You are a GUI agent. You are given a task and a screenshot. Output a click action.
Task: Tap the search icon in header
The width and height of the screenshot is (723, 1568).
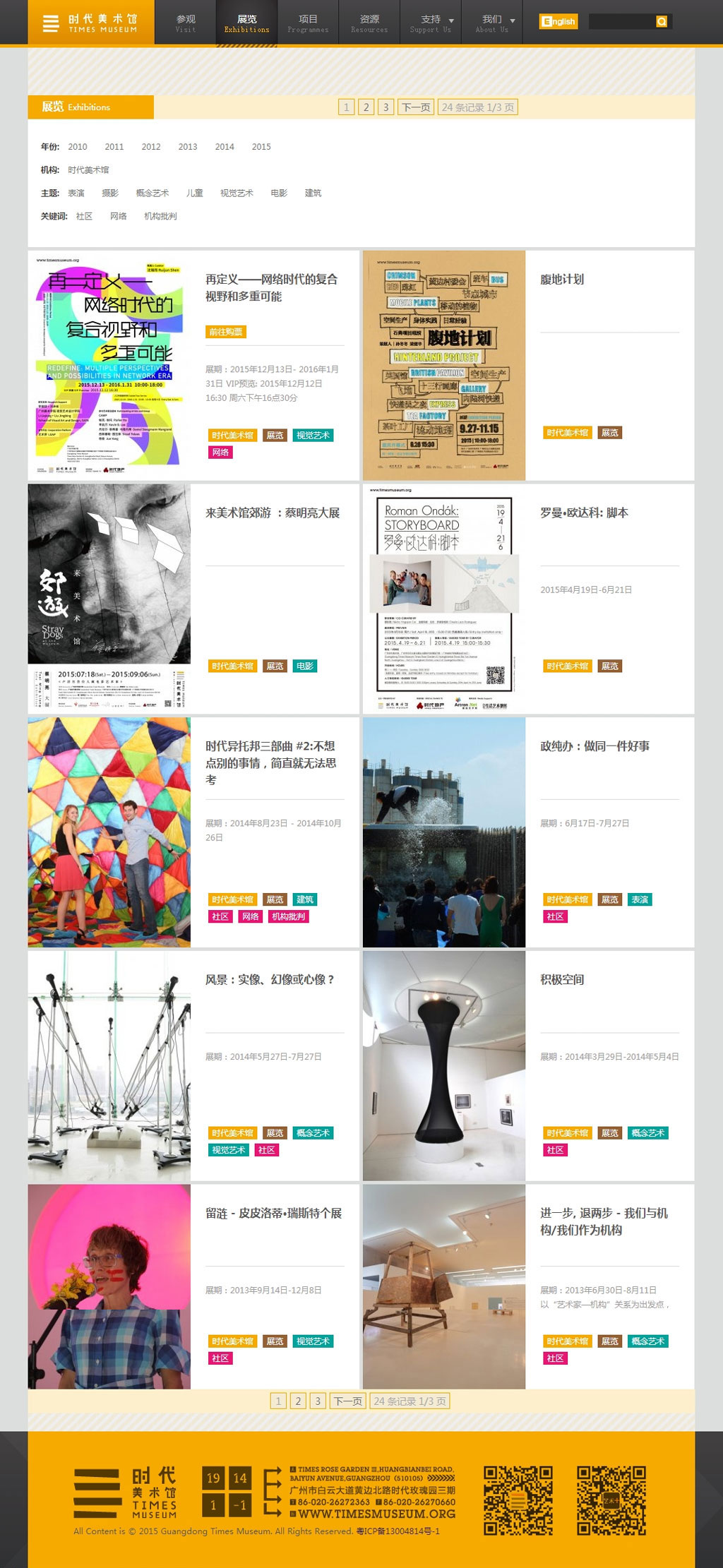[662, 21]
